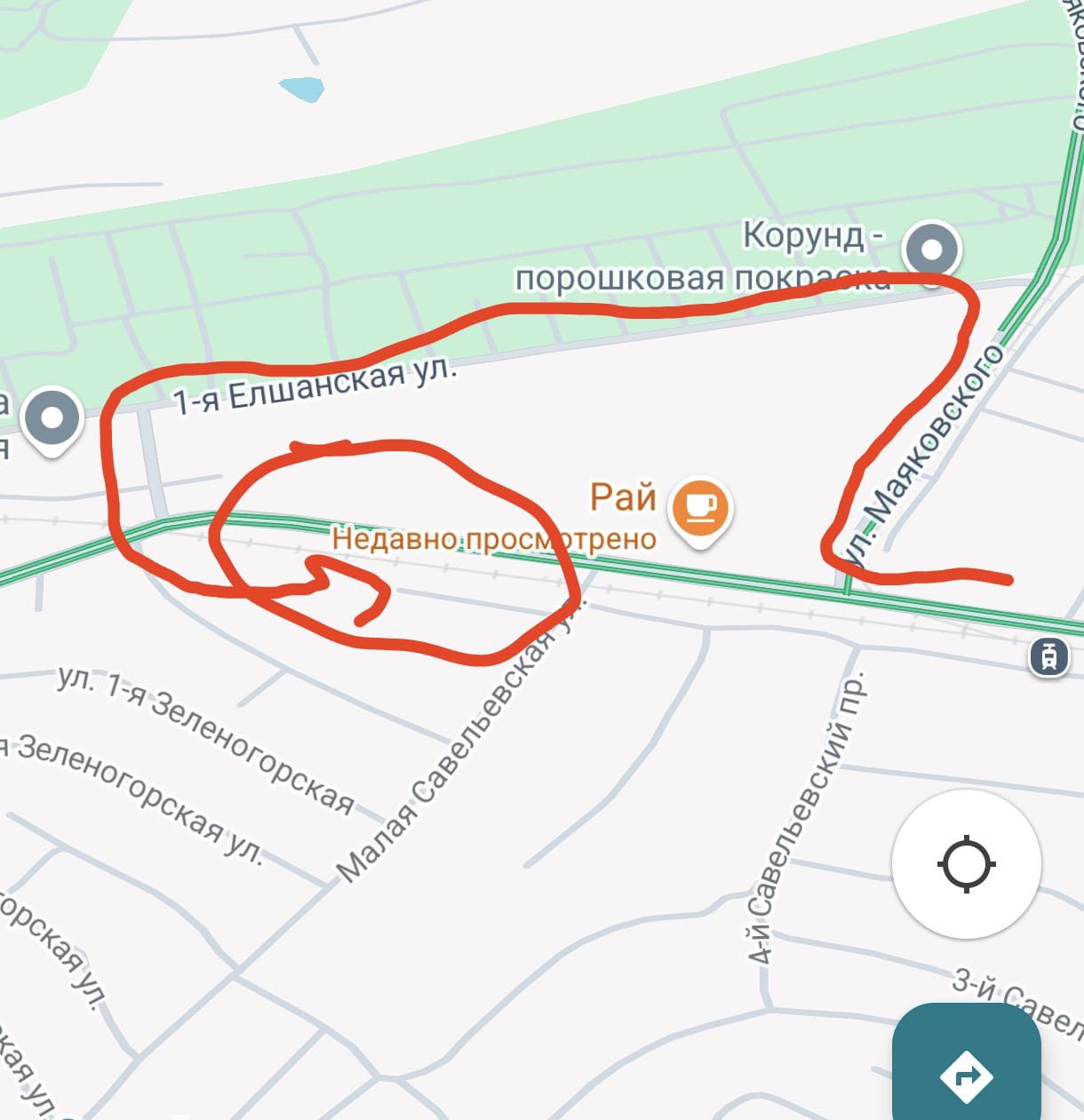Open the gray place pin near 1-я Елшанская ул.
Image resolution: width=1084 pixels, height=1120 pixels.
52,417
